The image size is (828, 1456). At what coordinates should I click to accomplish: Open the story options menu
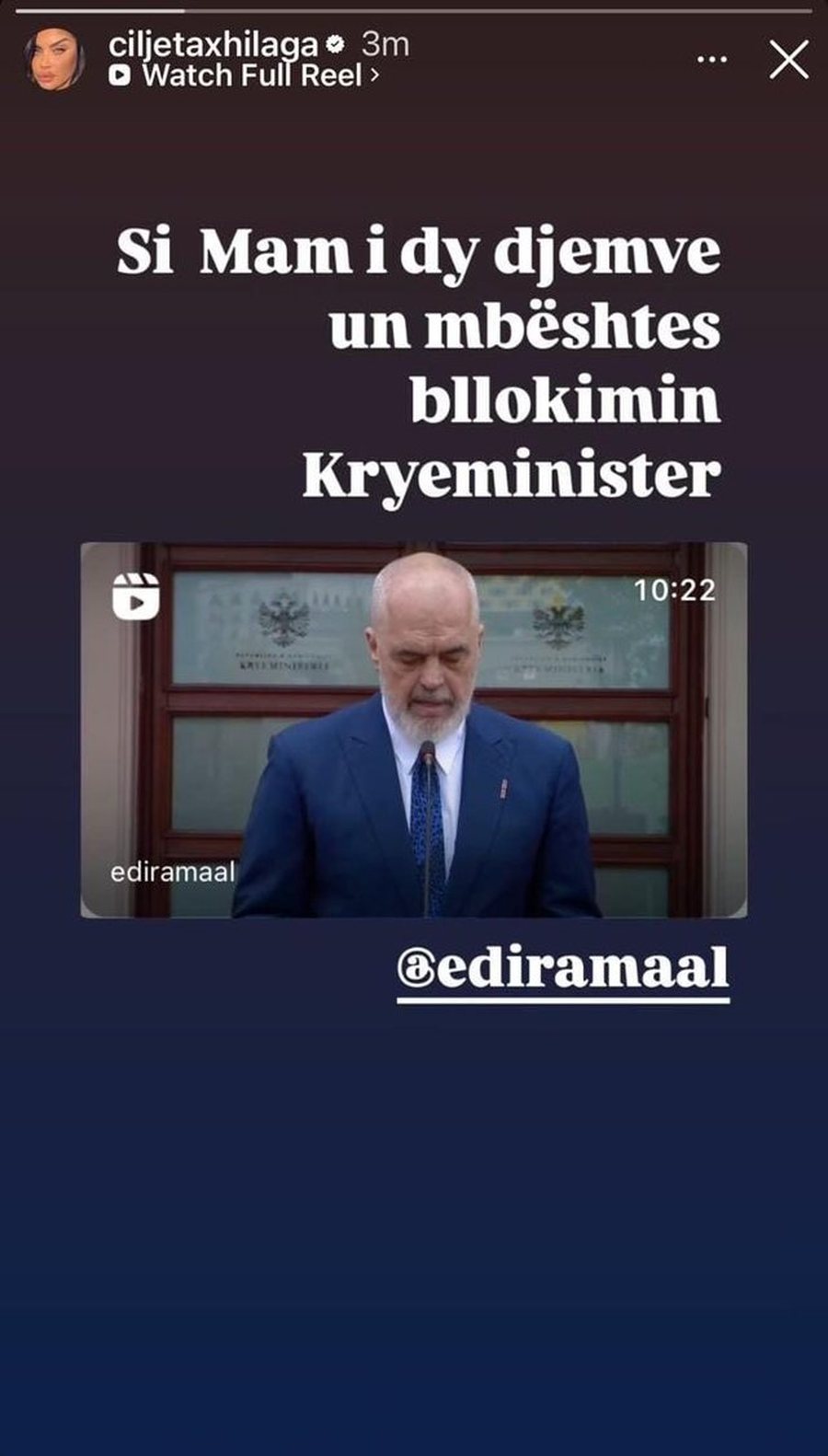click(712, 61)
